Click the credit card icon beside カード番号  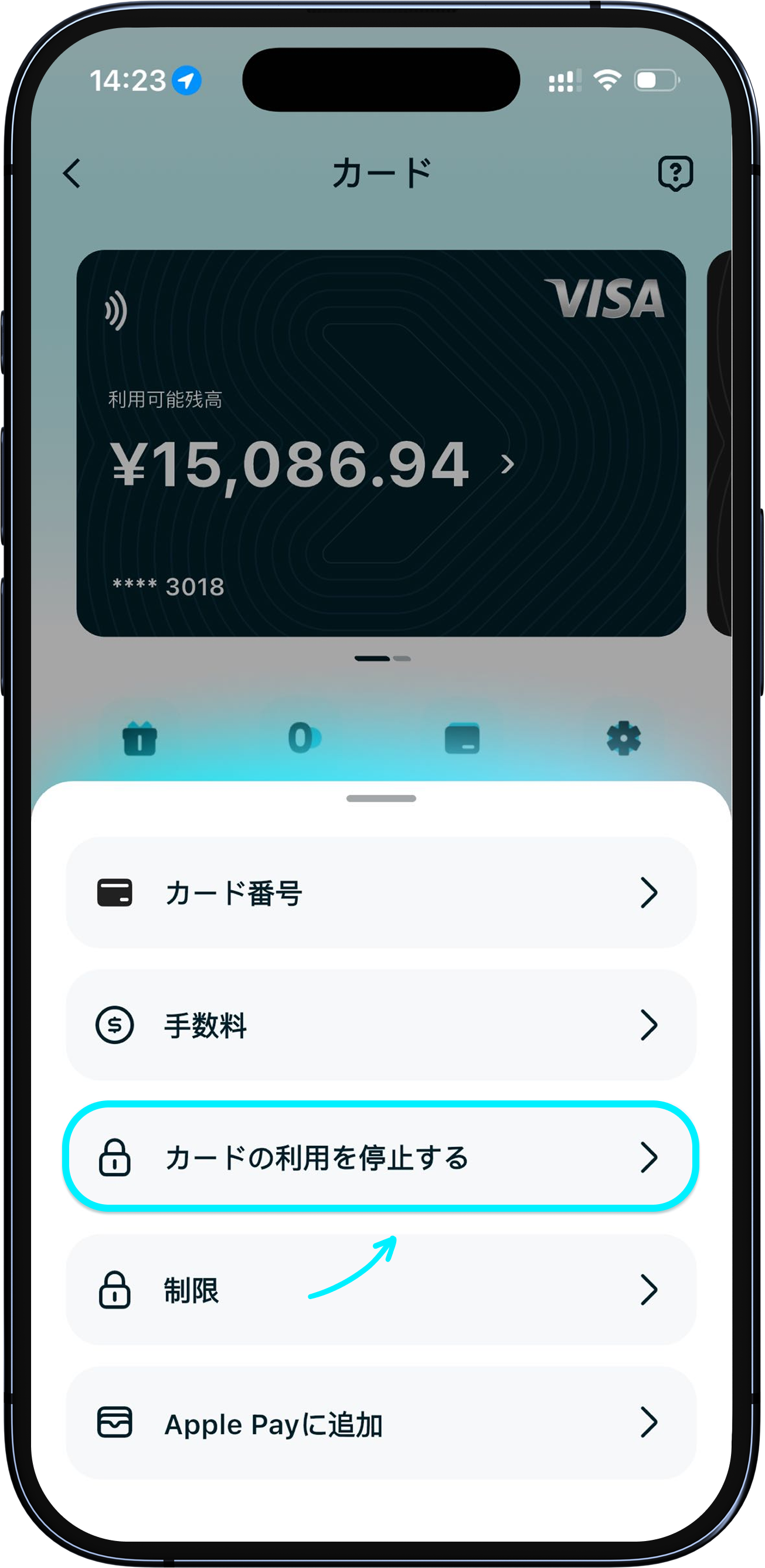click(115, 892)
